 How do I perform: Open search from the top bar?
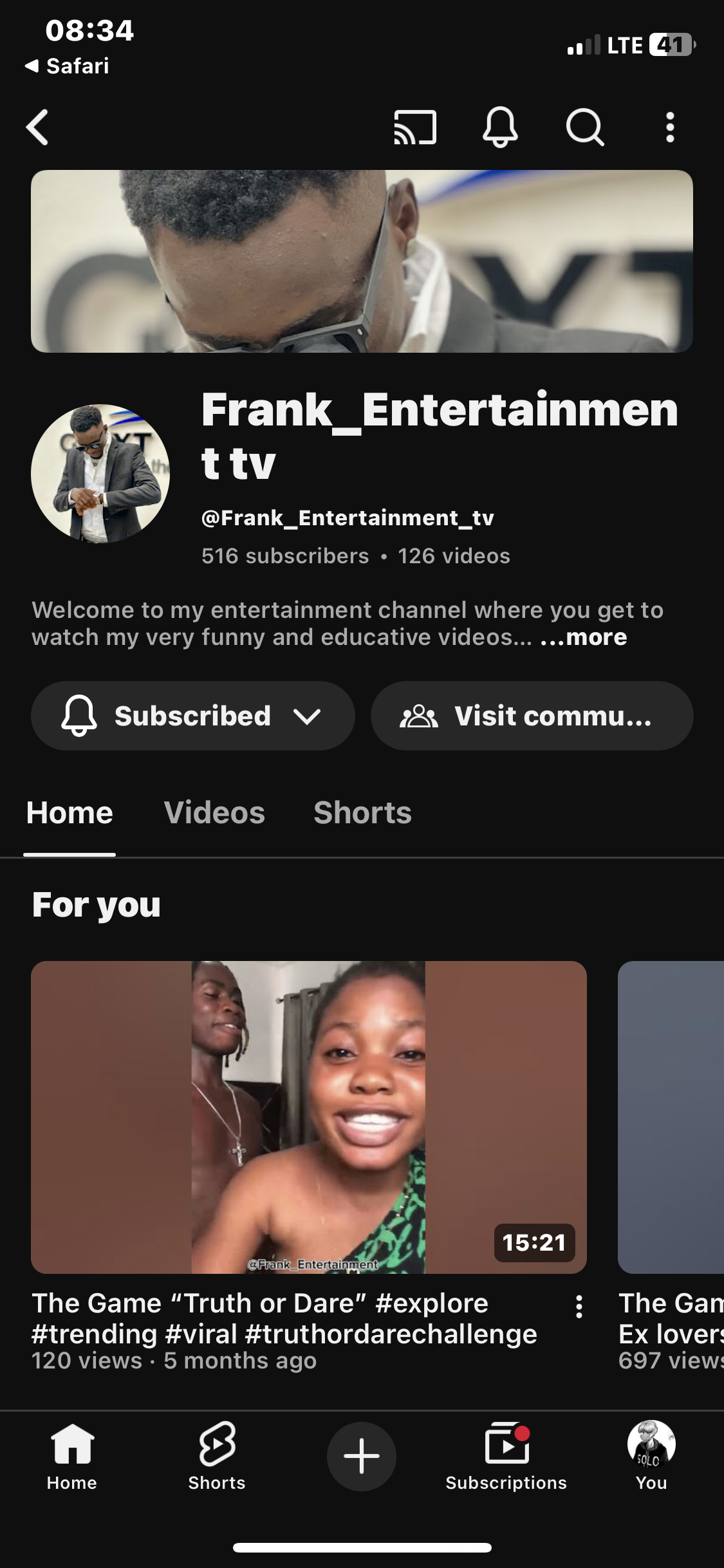(584, 127)
